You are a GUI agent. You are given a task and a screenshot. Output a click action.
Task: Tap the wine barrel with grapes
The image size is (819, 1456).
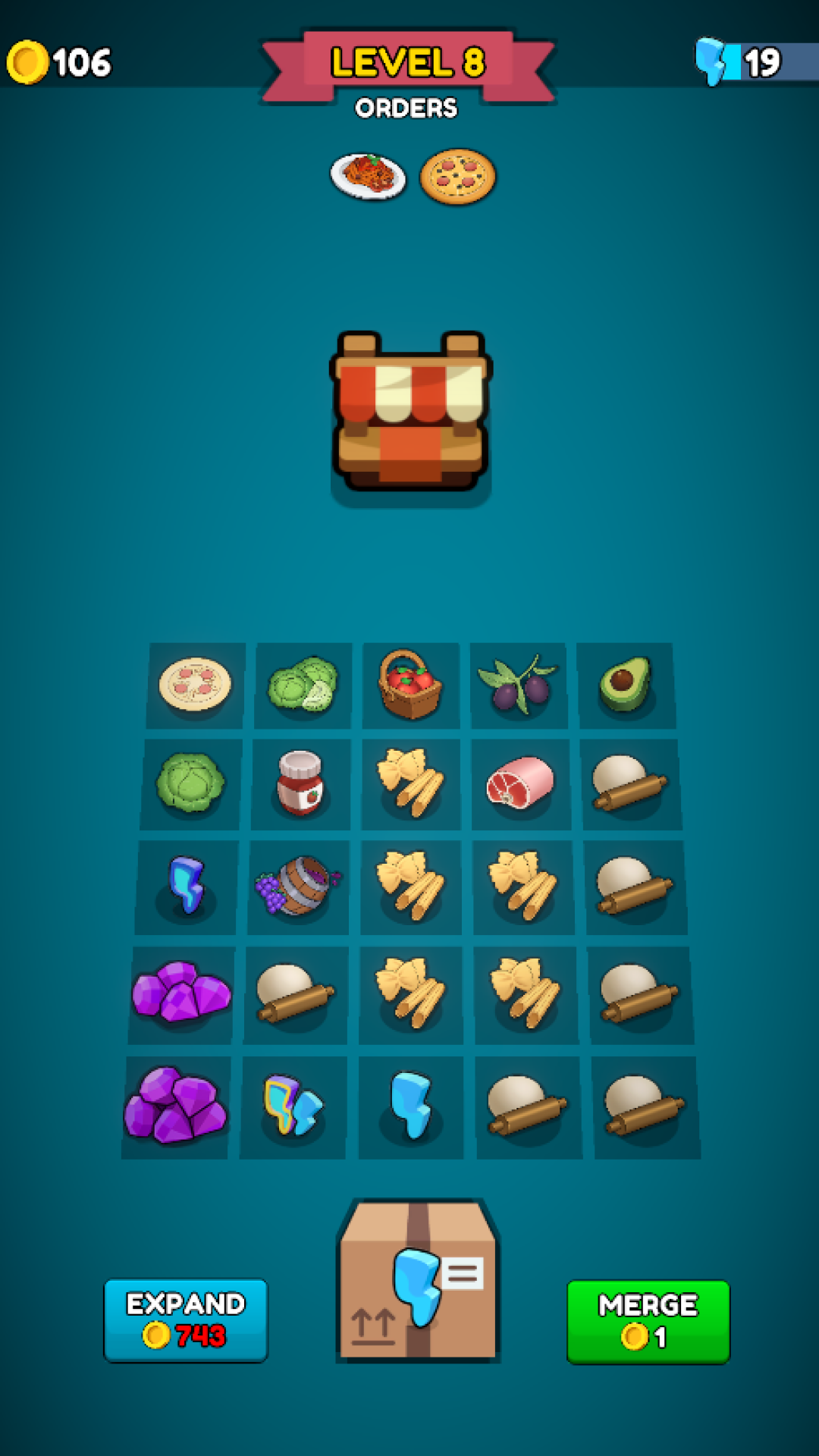297,886
